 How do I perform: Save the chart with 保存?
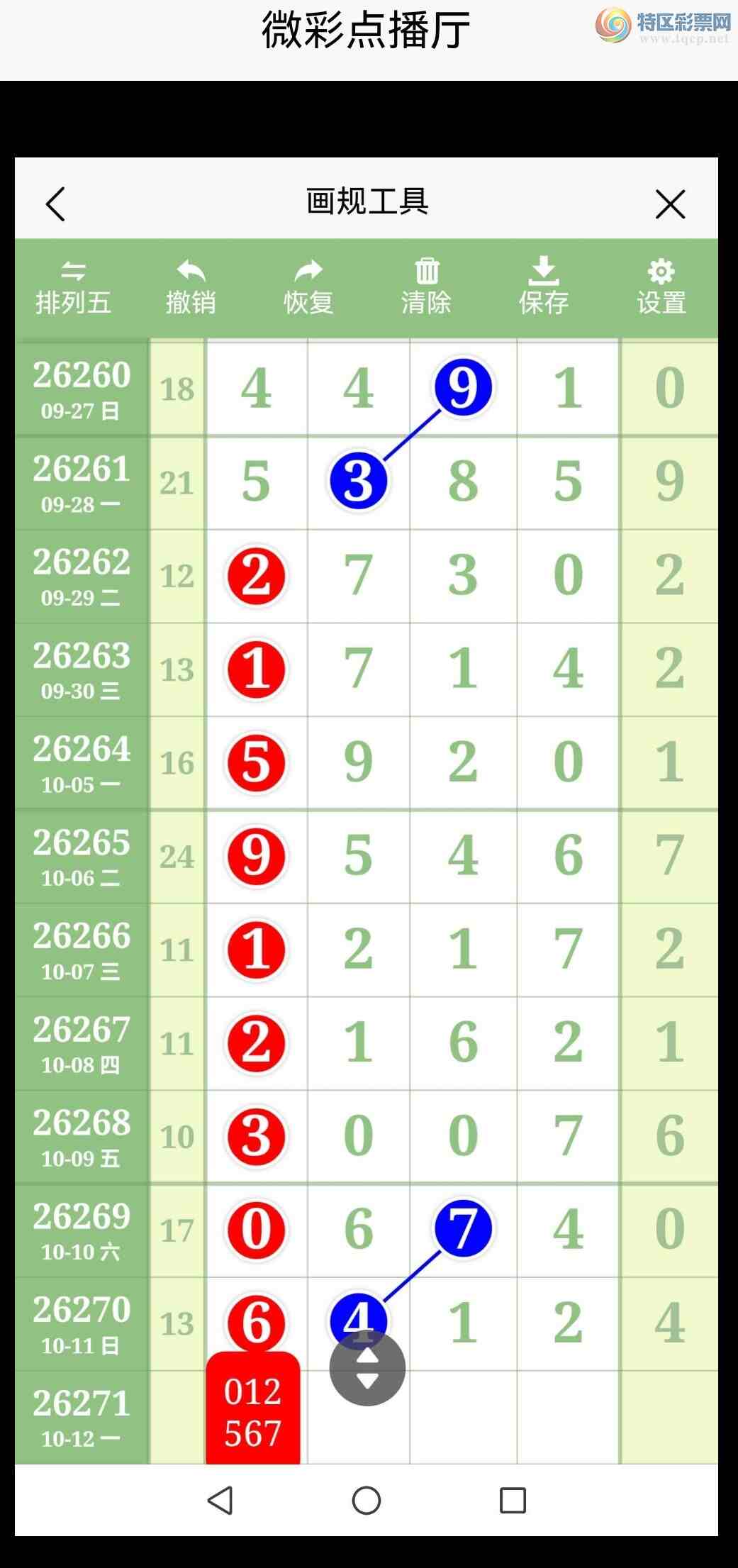(544, 288)
